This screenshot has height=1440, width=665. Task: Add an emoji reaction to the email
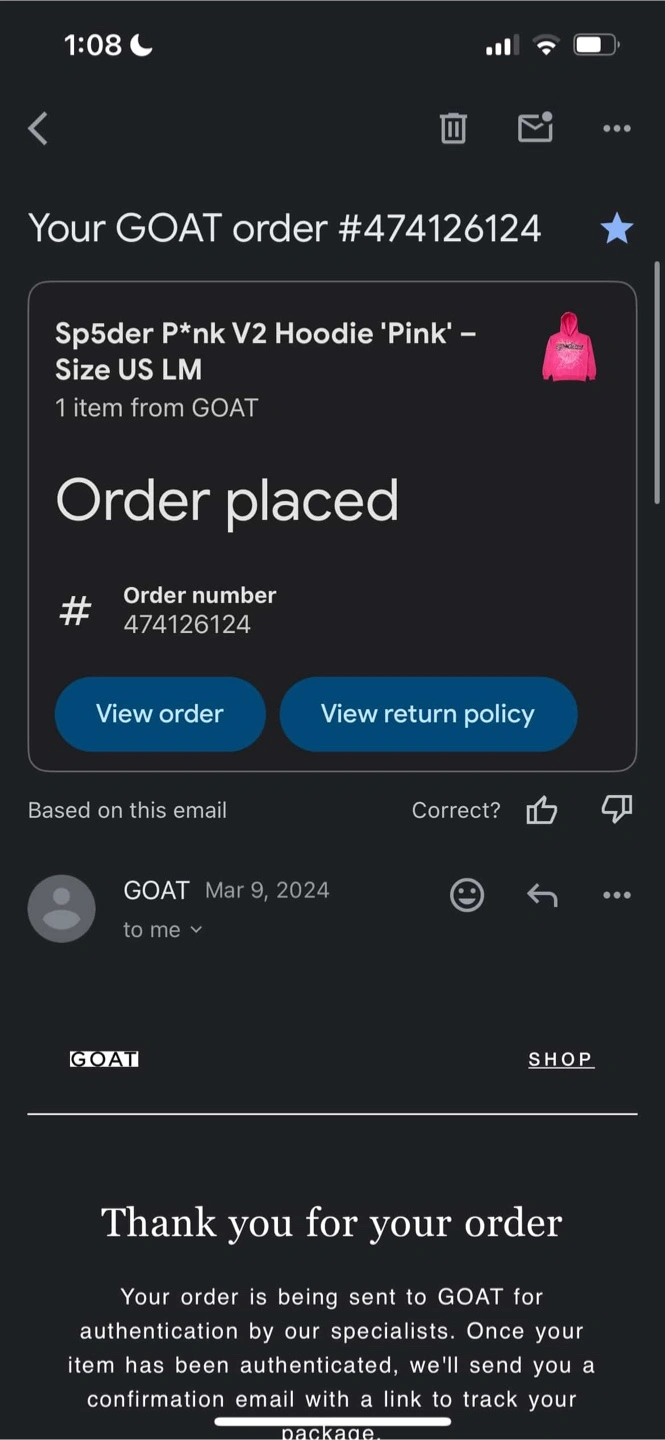click(x=467, y=894)
